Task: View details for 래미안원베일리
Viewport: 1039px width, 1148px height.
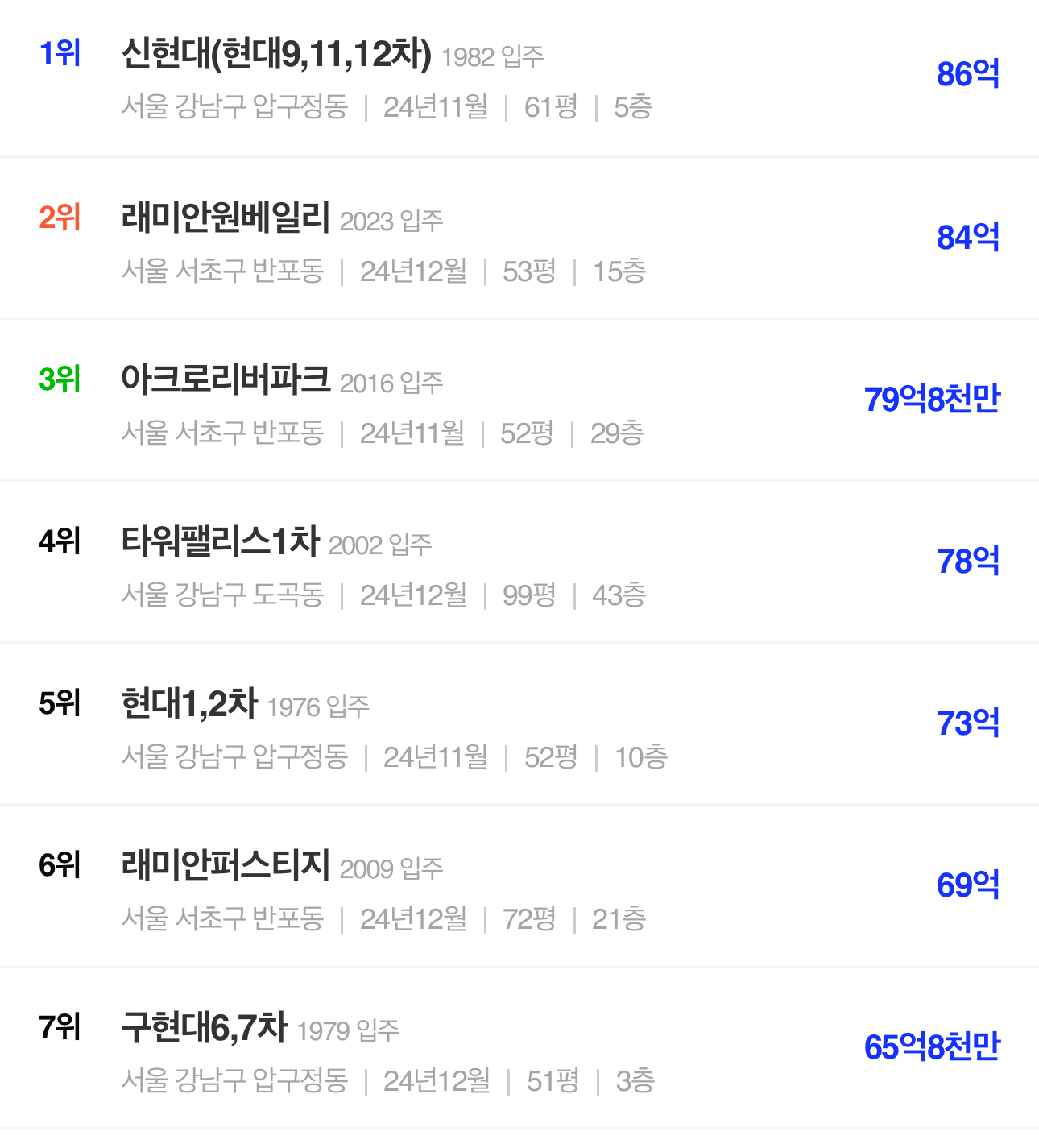Action: (226, 218)
